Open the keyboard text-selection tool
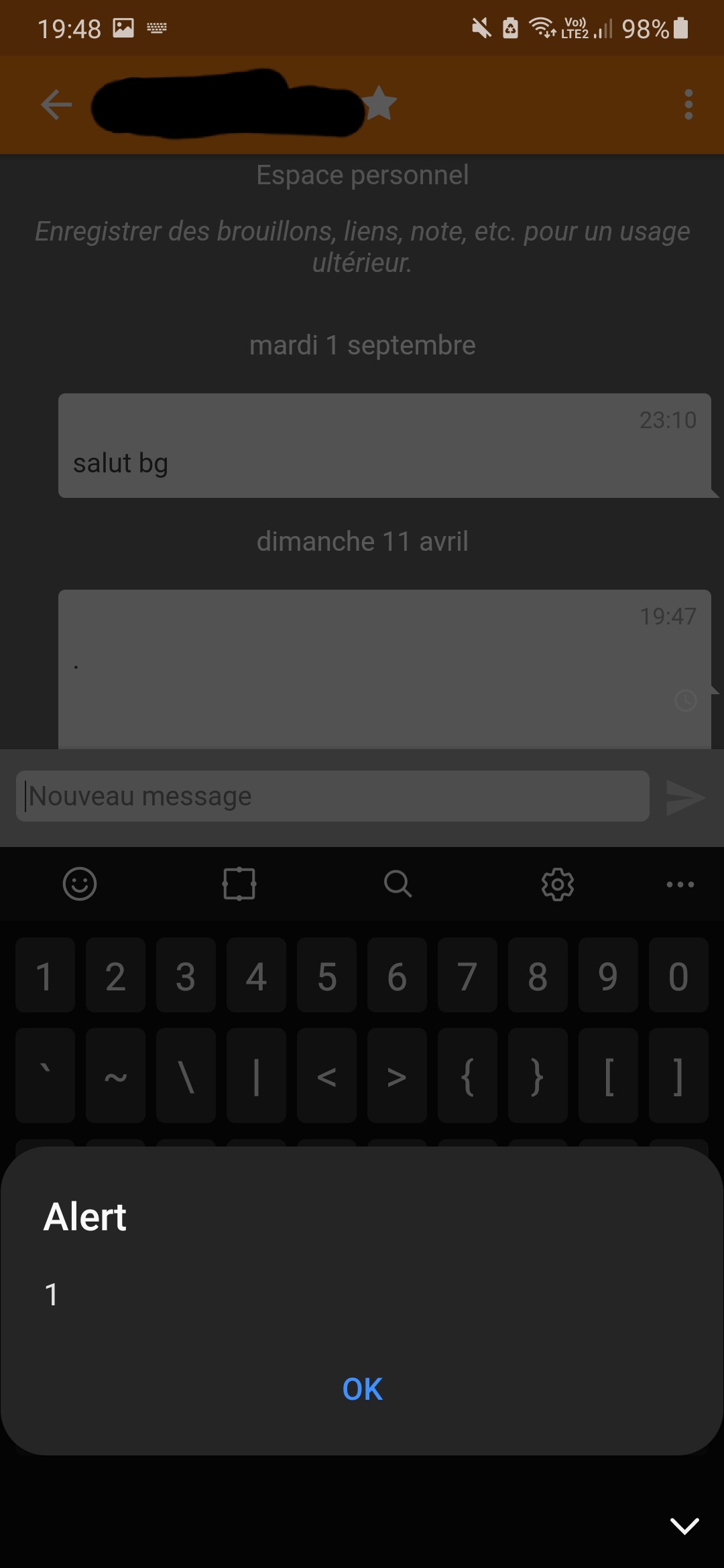724x1568 pixels. point(239,884)
